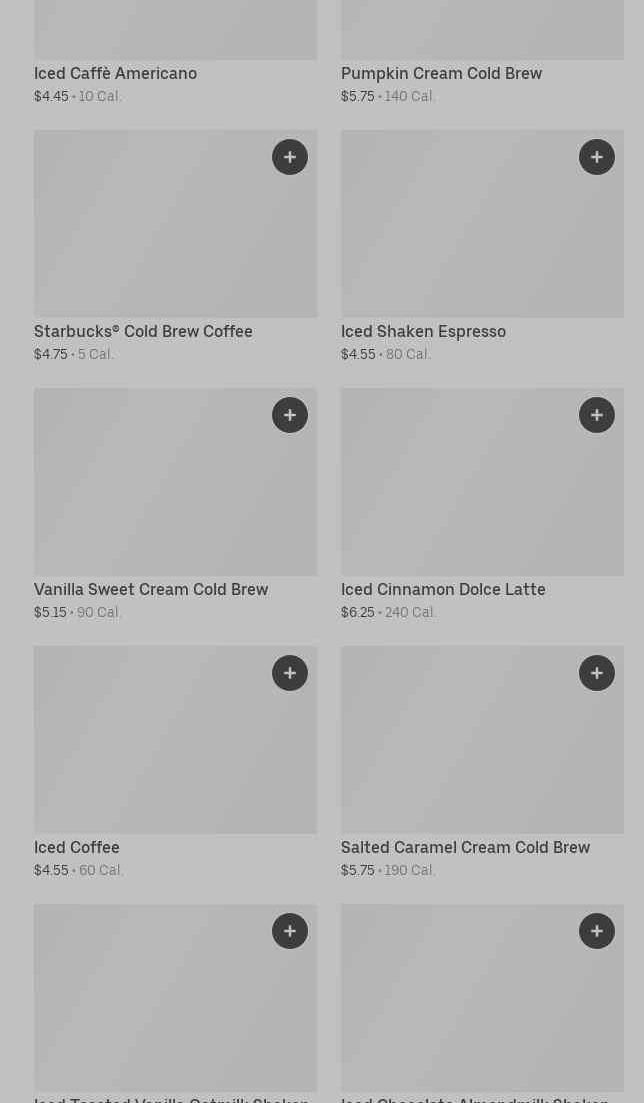Viewport: 644px width, 1103px height.
Task: Add Iced Cinnamon Dolce Latte to order
Action: [597, 415]
